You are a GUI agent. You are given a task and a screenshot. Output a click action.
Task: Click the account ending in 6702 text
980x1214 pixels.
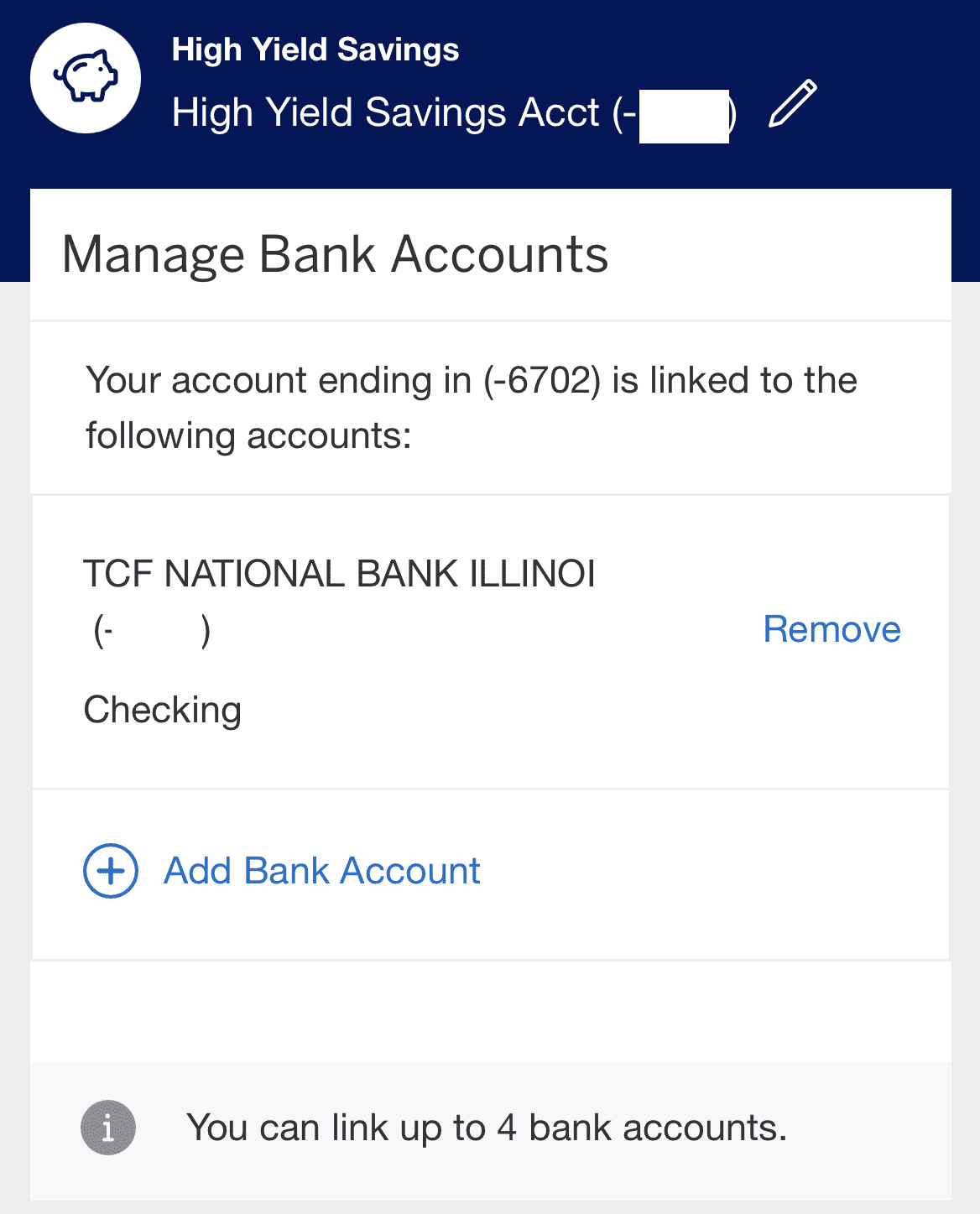[x=470, y=407]
